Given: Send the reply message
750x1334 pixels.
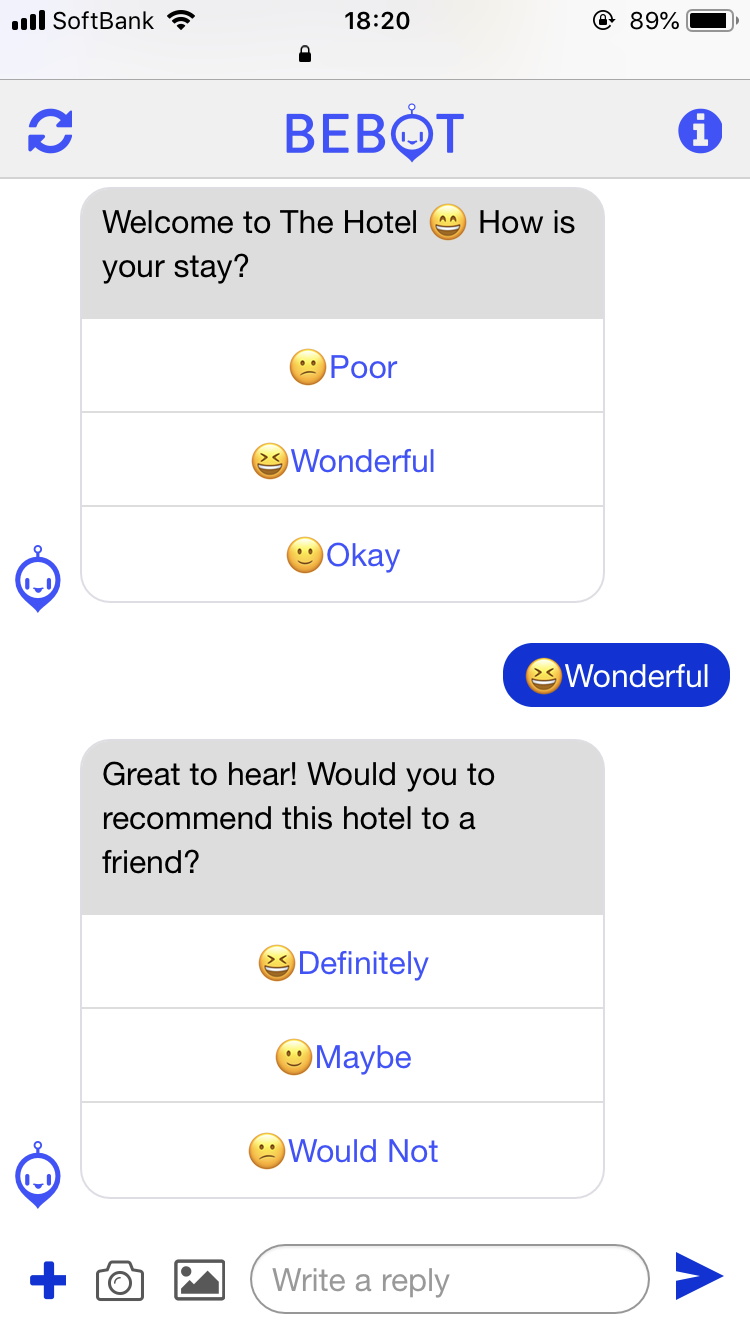Looking at the screenshot, I should [698, 1276].
